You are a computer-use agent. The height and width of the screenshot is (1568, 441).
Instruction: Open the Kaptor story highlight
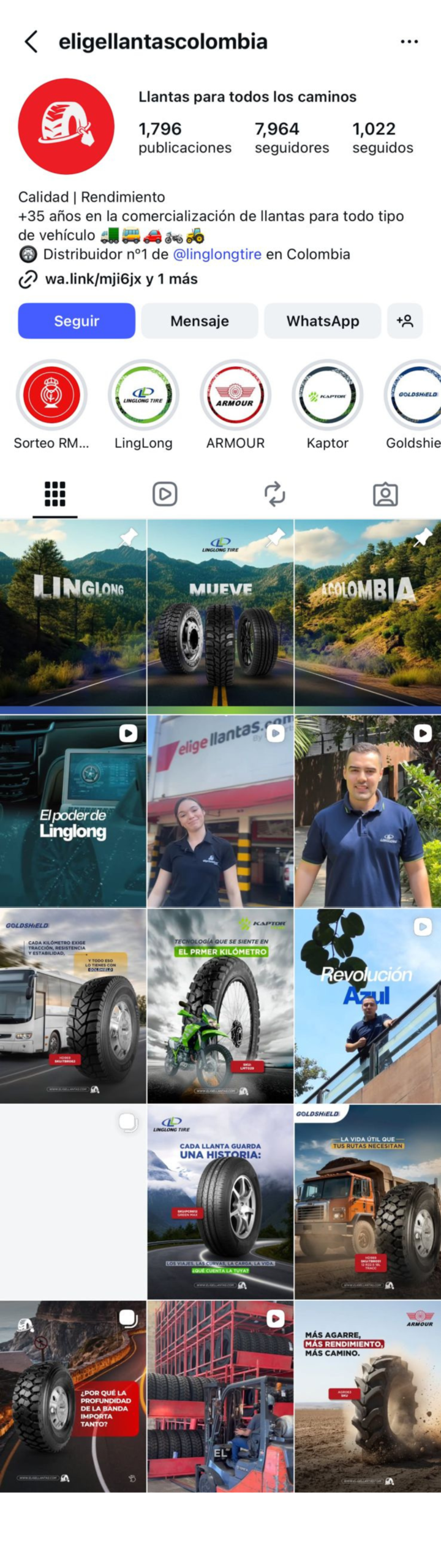point(327,395)
